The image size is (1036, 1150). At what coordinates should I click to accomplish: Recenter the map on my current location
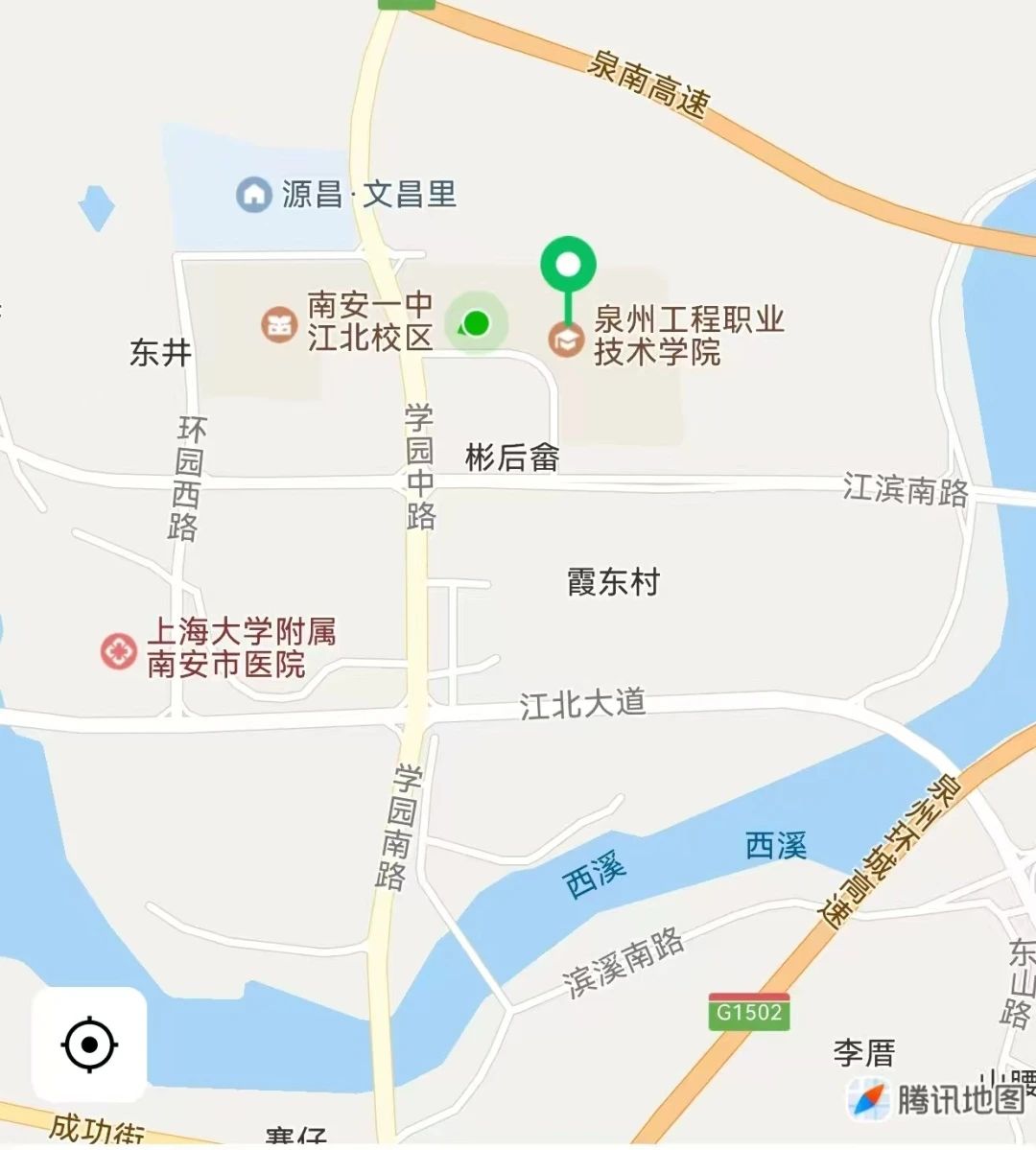pyautogui.click(x=89, y=1044)
